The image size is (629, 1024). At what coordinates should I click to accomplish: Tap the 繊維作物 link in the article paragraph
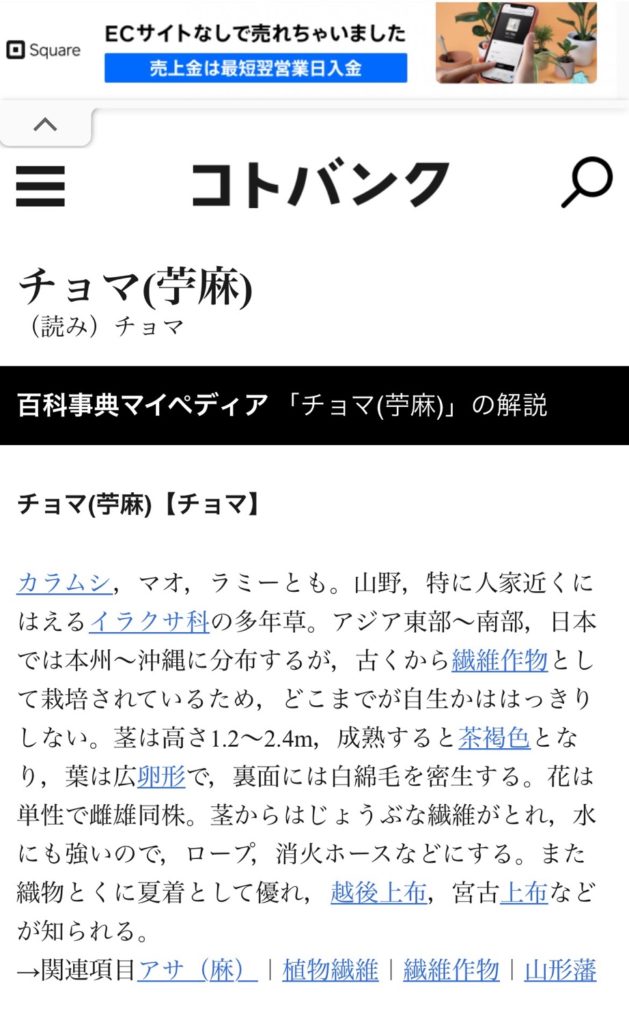tap(499, 660)
